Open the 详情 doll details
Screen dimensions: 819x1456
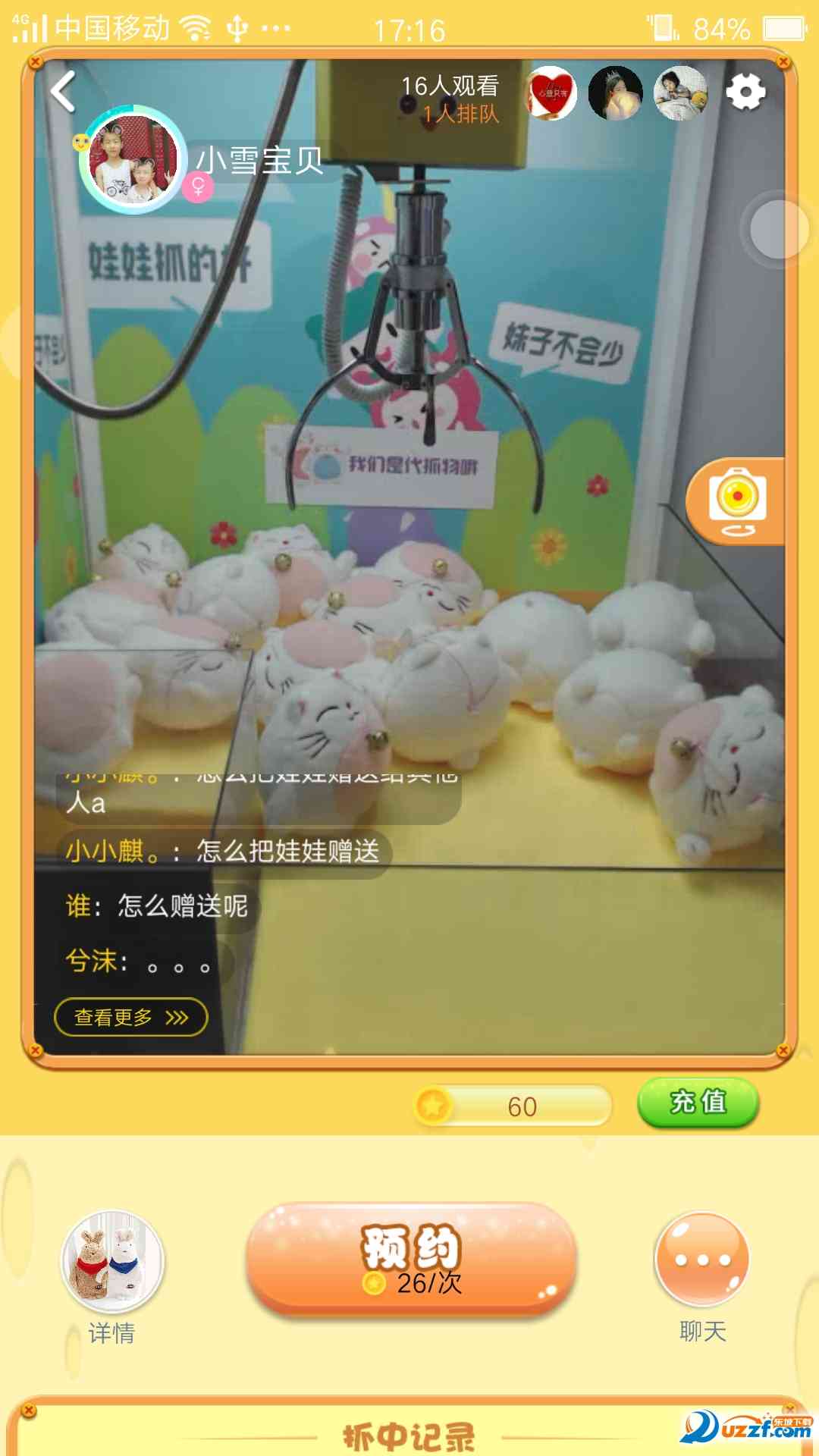(x=112, y=1261)
